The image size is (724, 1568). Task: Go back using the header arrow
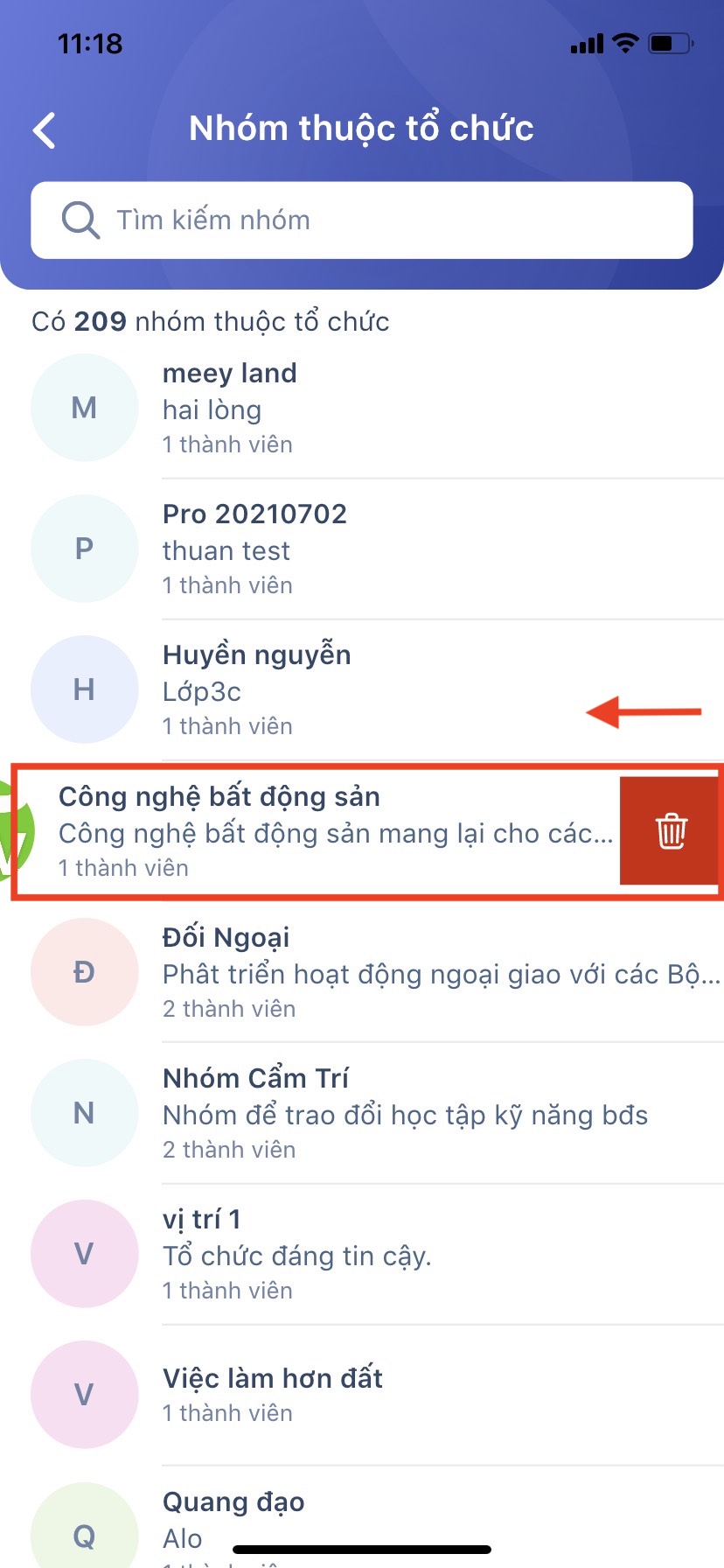coord(45,130)
